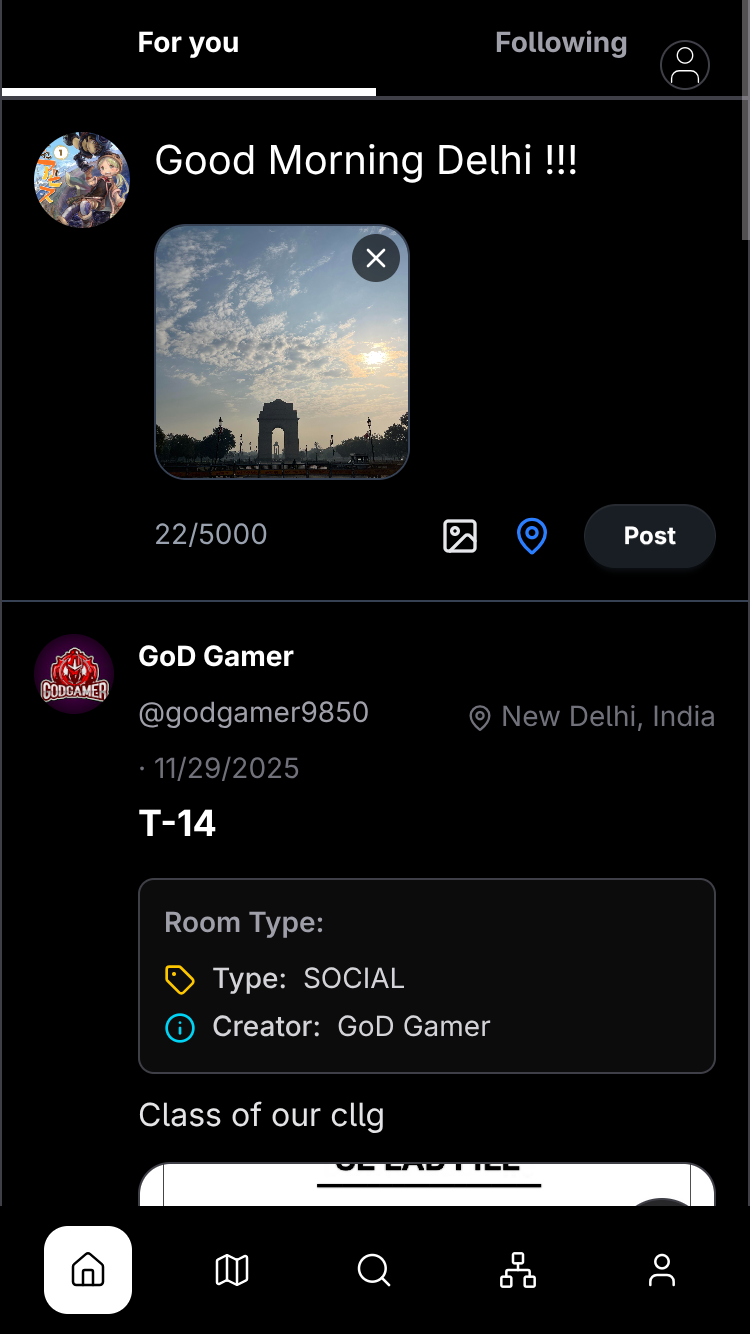
Task: Stay on the For you tab
Action: tap(188, 42)
